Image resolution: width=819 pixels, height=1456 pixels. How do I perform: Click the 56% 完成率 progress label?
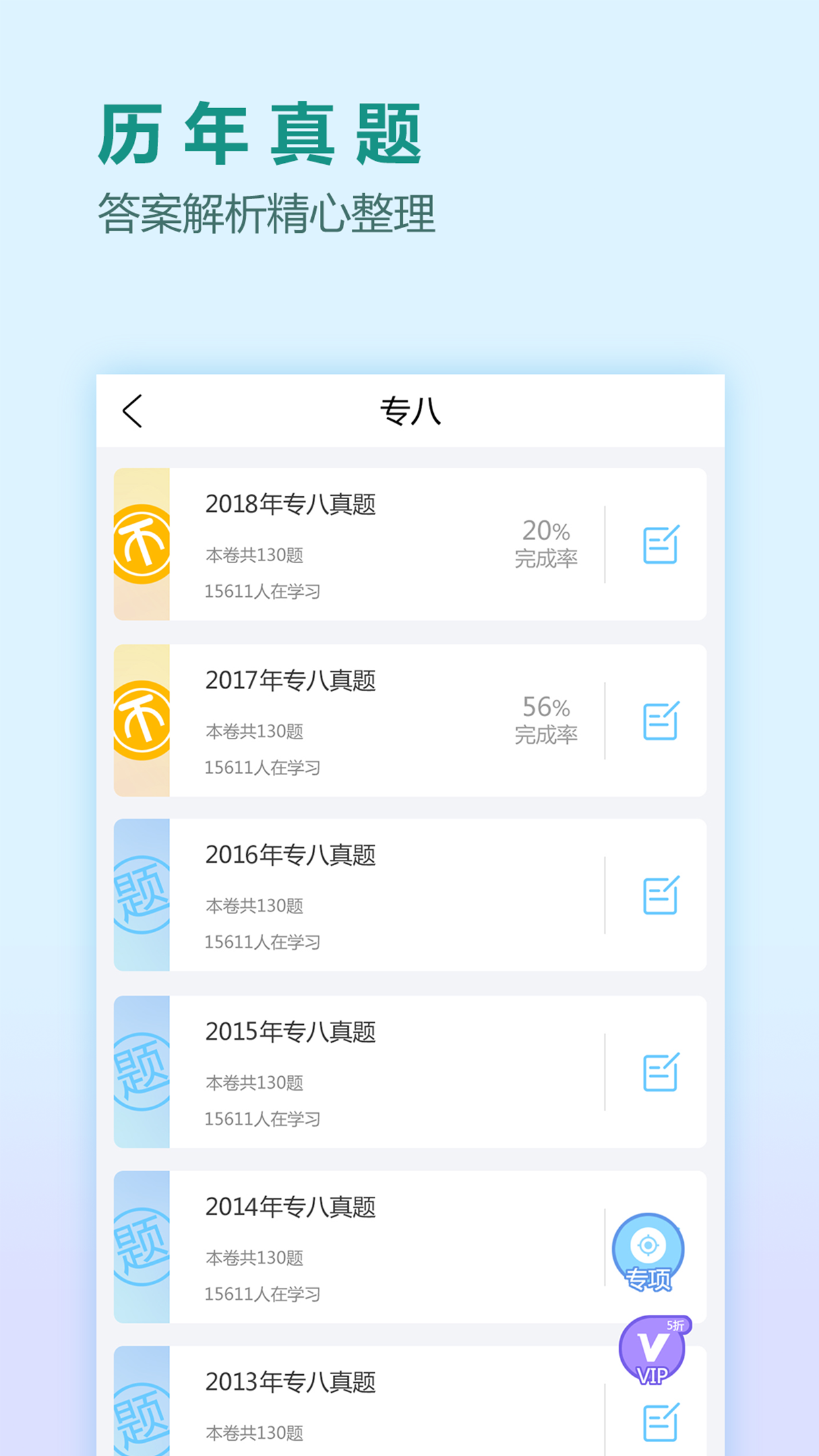tap(547, 719)
